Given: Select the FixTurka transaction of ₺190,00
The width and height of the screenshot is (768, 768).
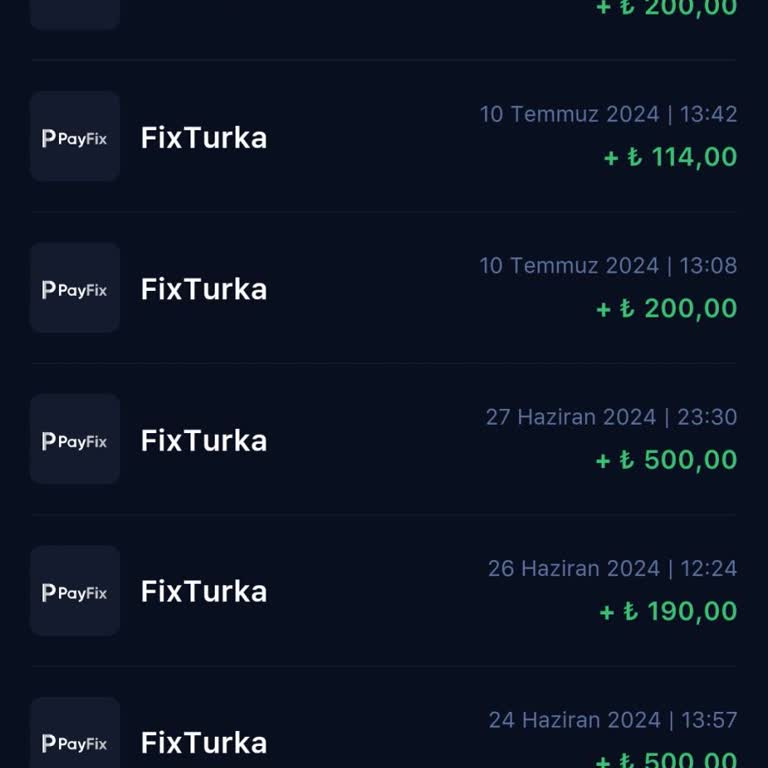Looking at the screenshot, I should click(384, 591).
